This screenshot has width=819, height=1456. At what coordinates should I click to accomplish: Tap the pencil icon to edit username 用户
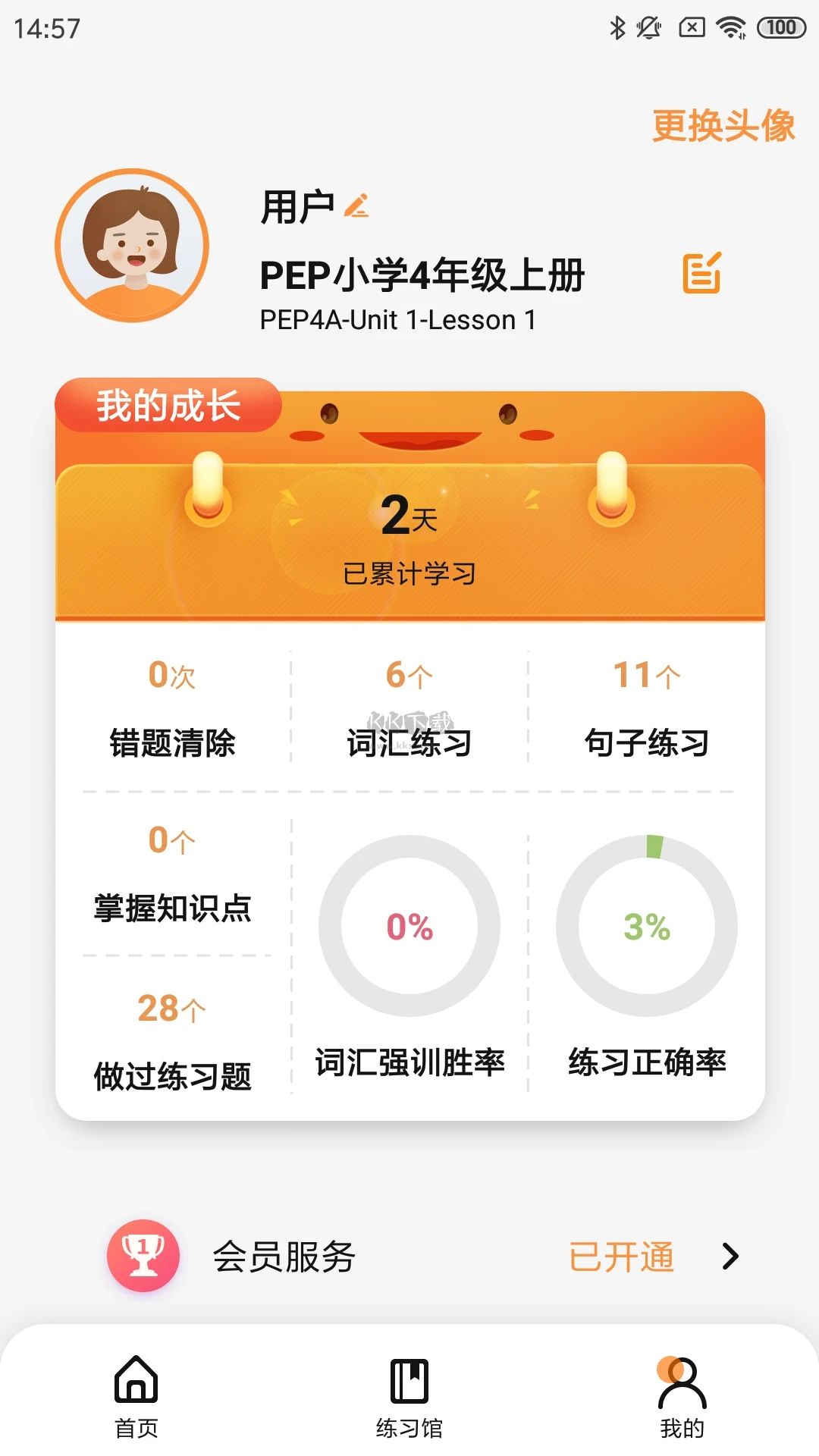356,205
